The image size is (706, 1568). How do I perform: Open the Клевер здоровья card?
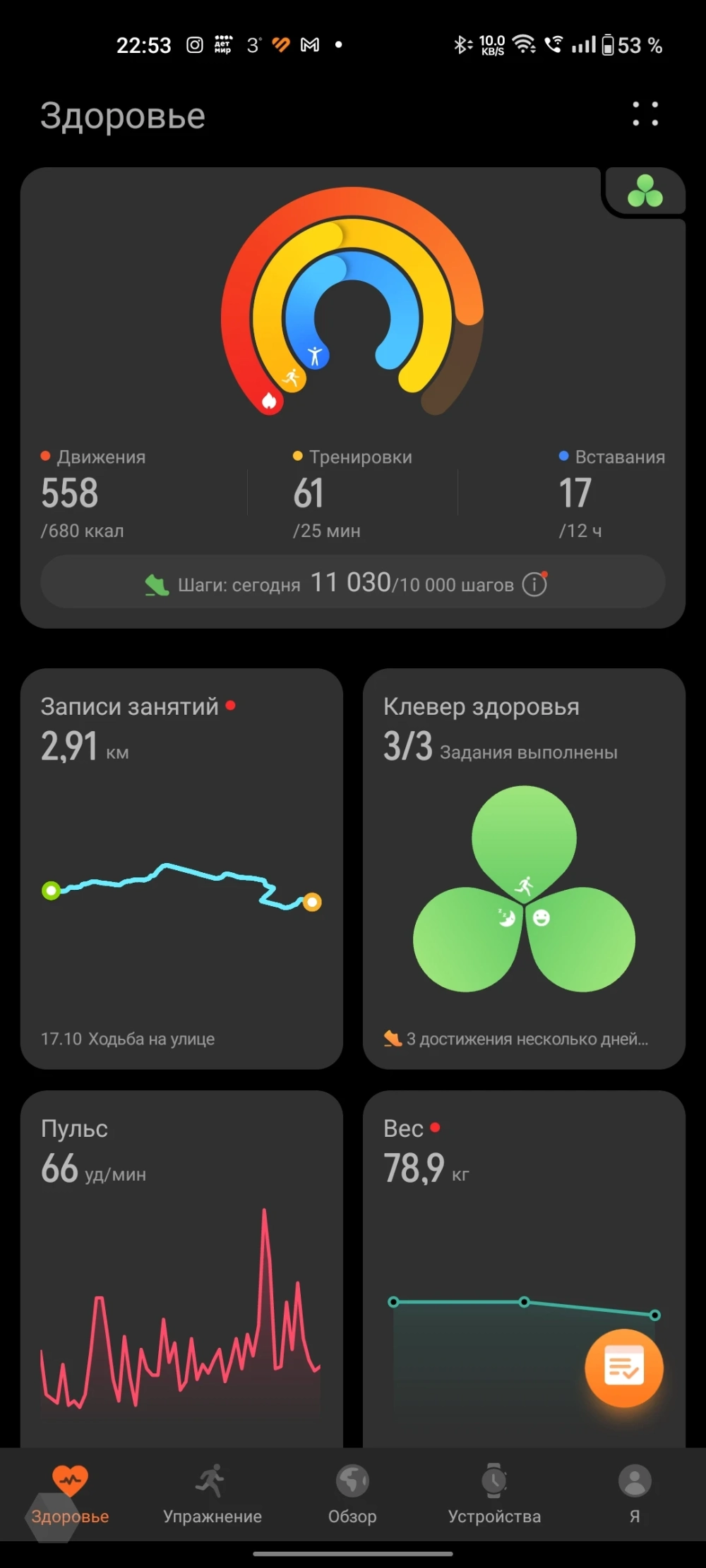click(524, 868)
